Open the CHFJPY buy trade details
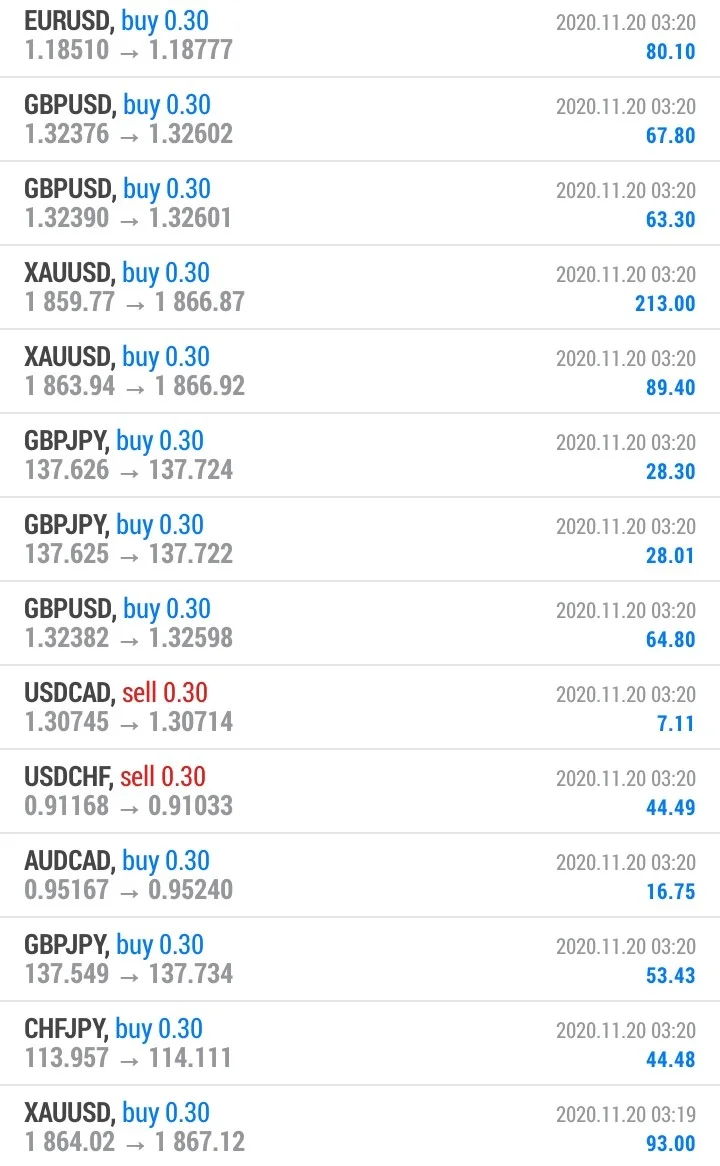 click(x=360, y=1043)
